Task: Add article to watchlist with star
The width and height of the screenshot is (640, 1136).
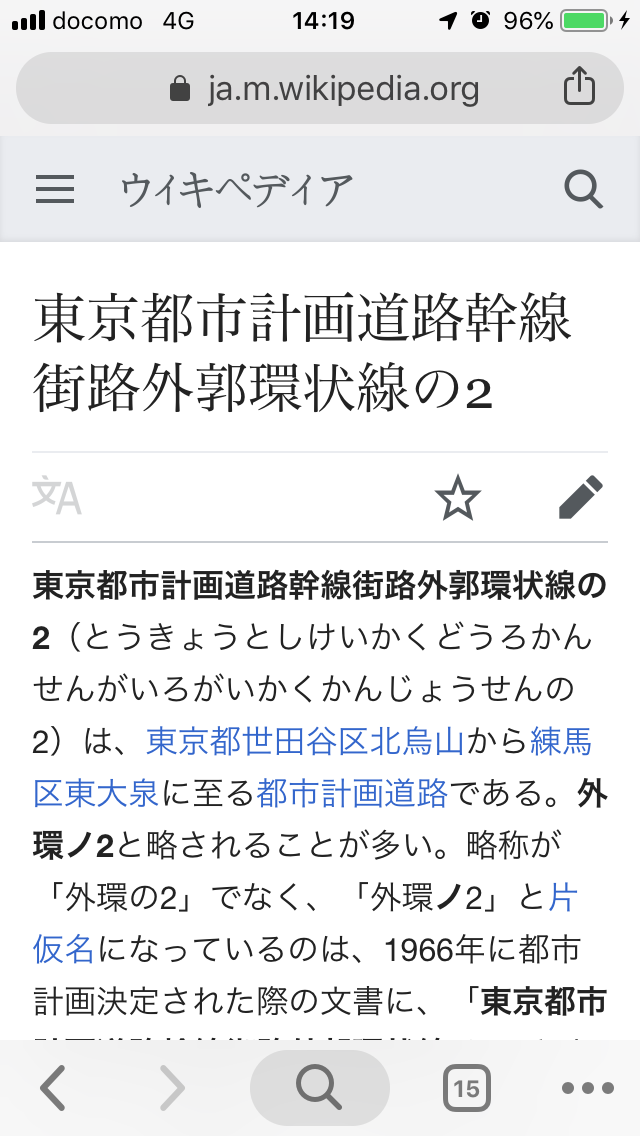Action: coord(457,498)
